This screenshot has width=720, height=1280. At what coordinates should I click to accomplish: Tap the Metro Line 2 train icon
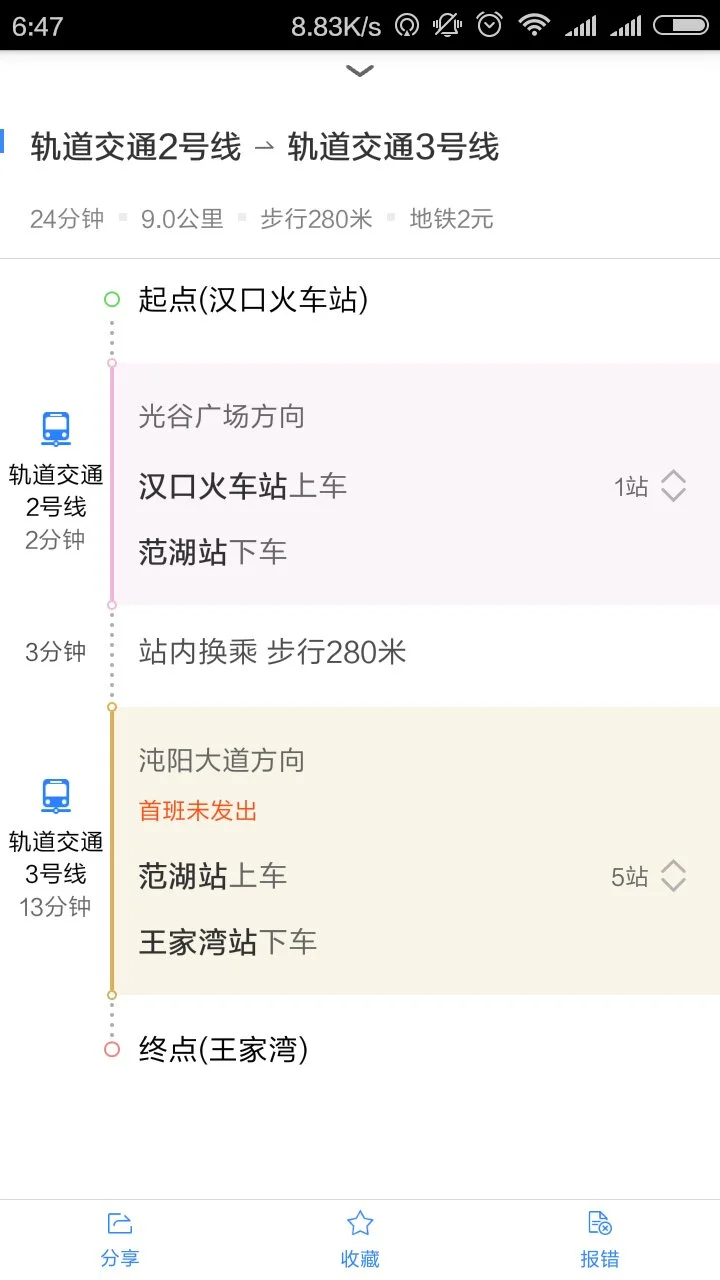click(55, 428)
